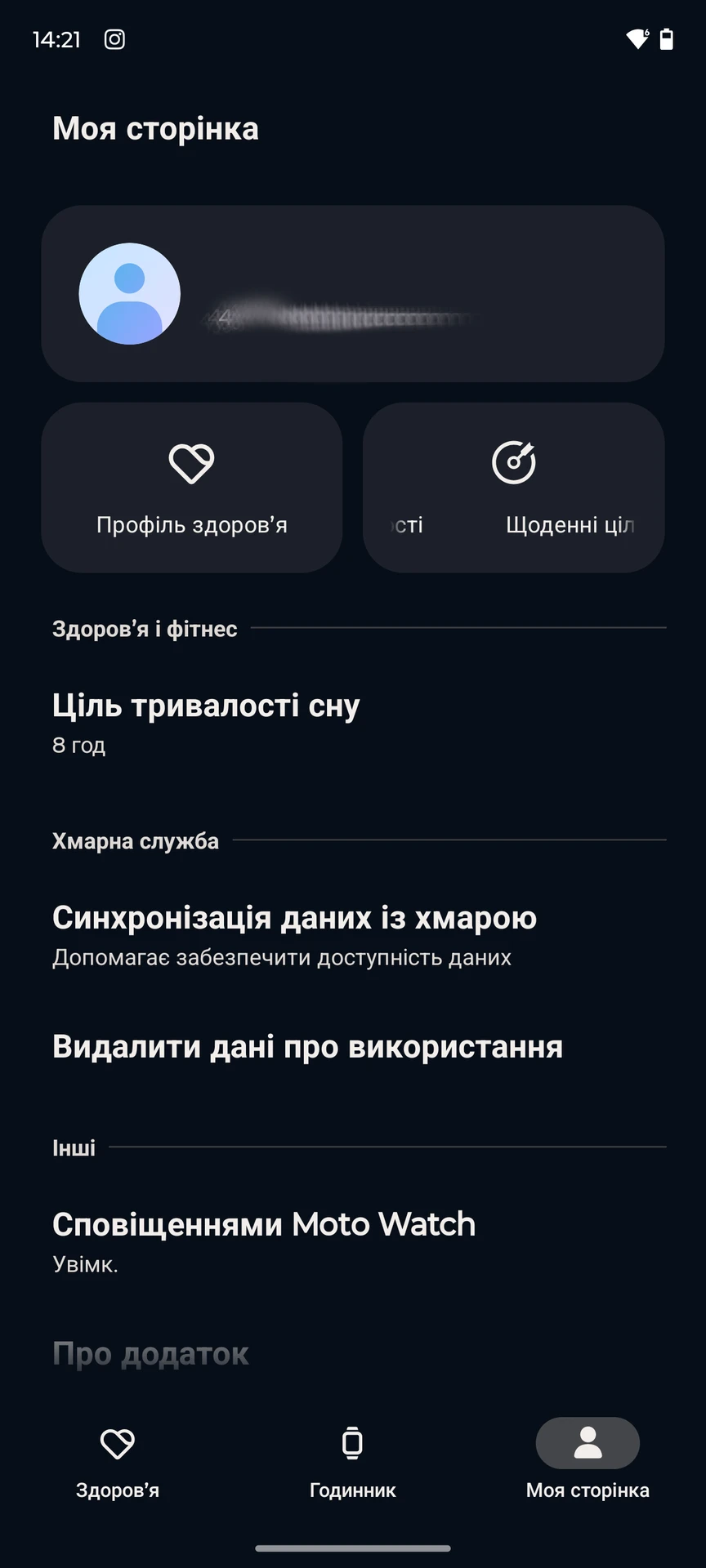Open Сповіщеннями Moto Watch settings
The image size is (706, 1568).
[x=353, y=1241]
